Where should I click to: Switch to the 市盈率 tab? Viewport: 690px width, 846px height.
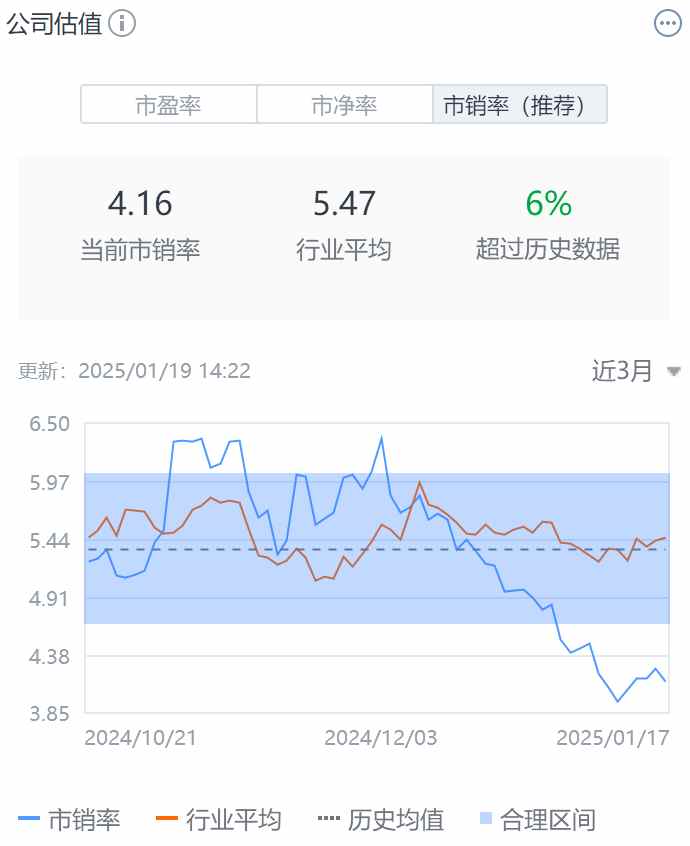[168, 105]
